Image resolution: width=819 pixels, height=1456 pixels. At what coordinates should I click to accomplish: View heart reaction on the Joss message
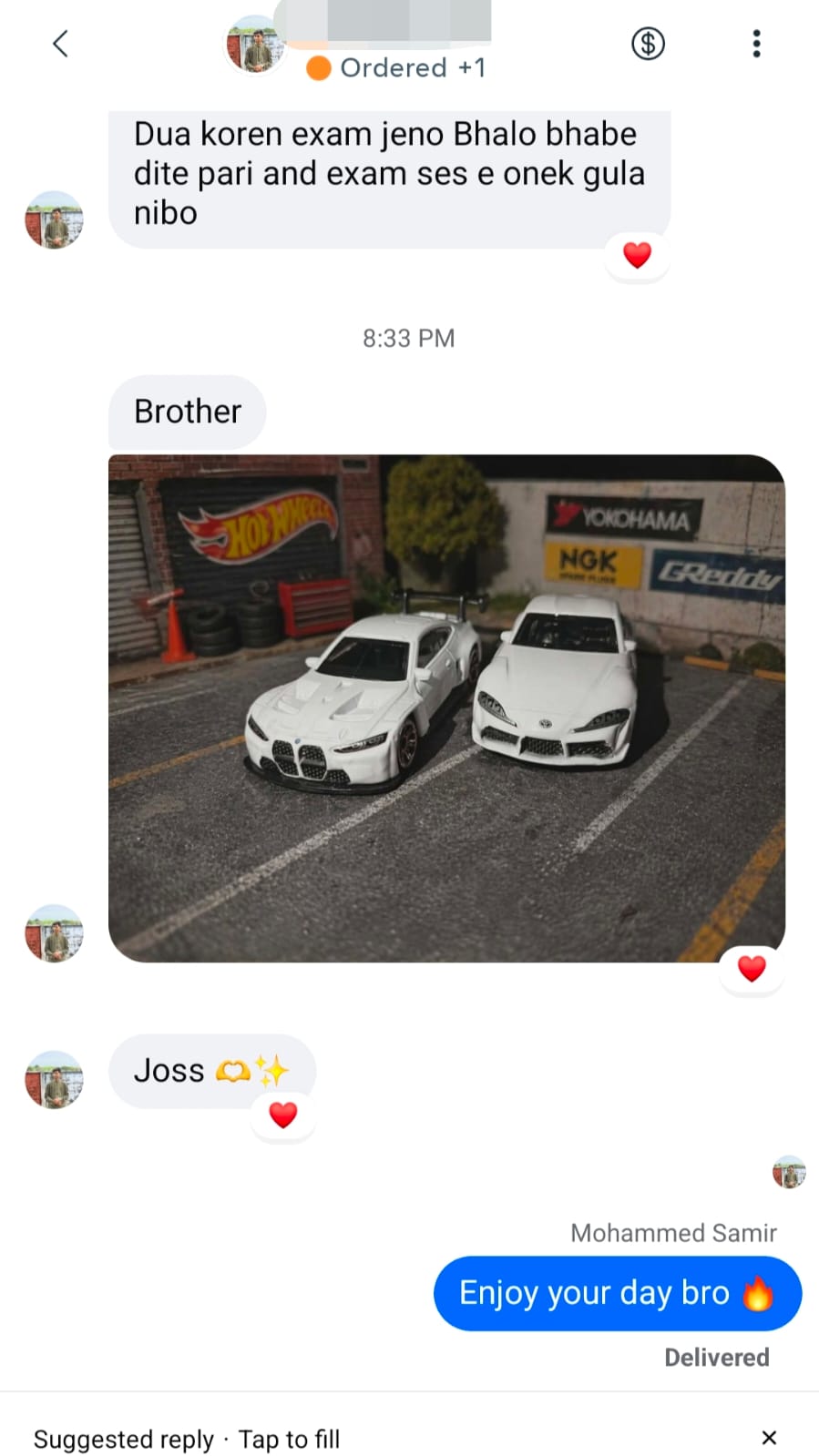(x=283, y=1115)
